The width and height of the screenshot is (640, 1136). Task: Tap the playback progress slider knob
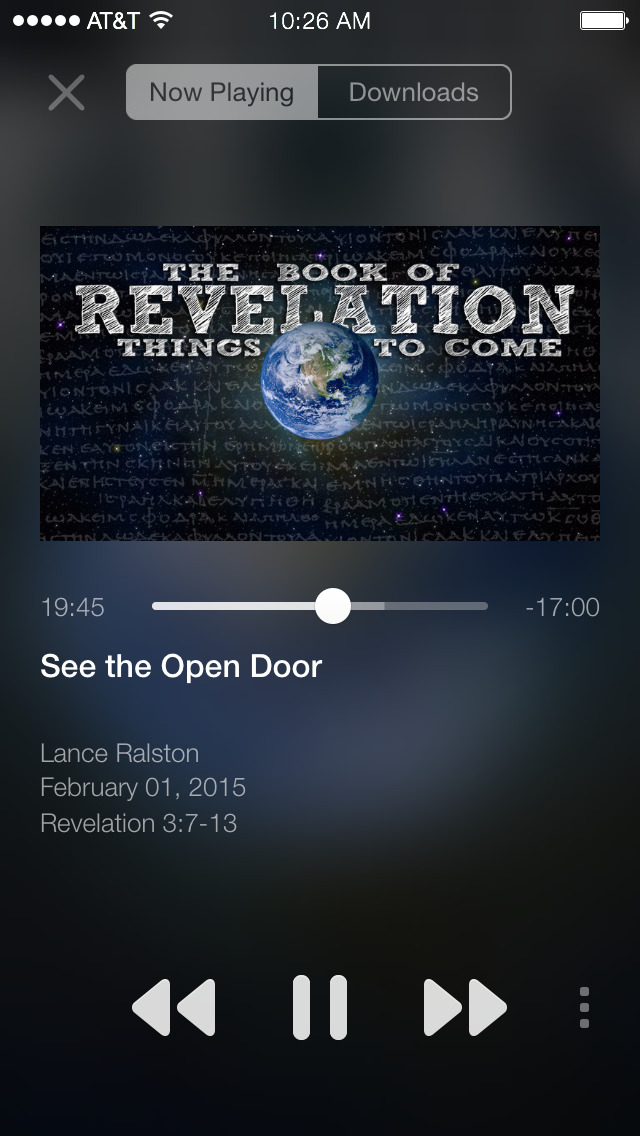333,606
